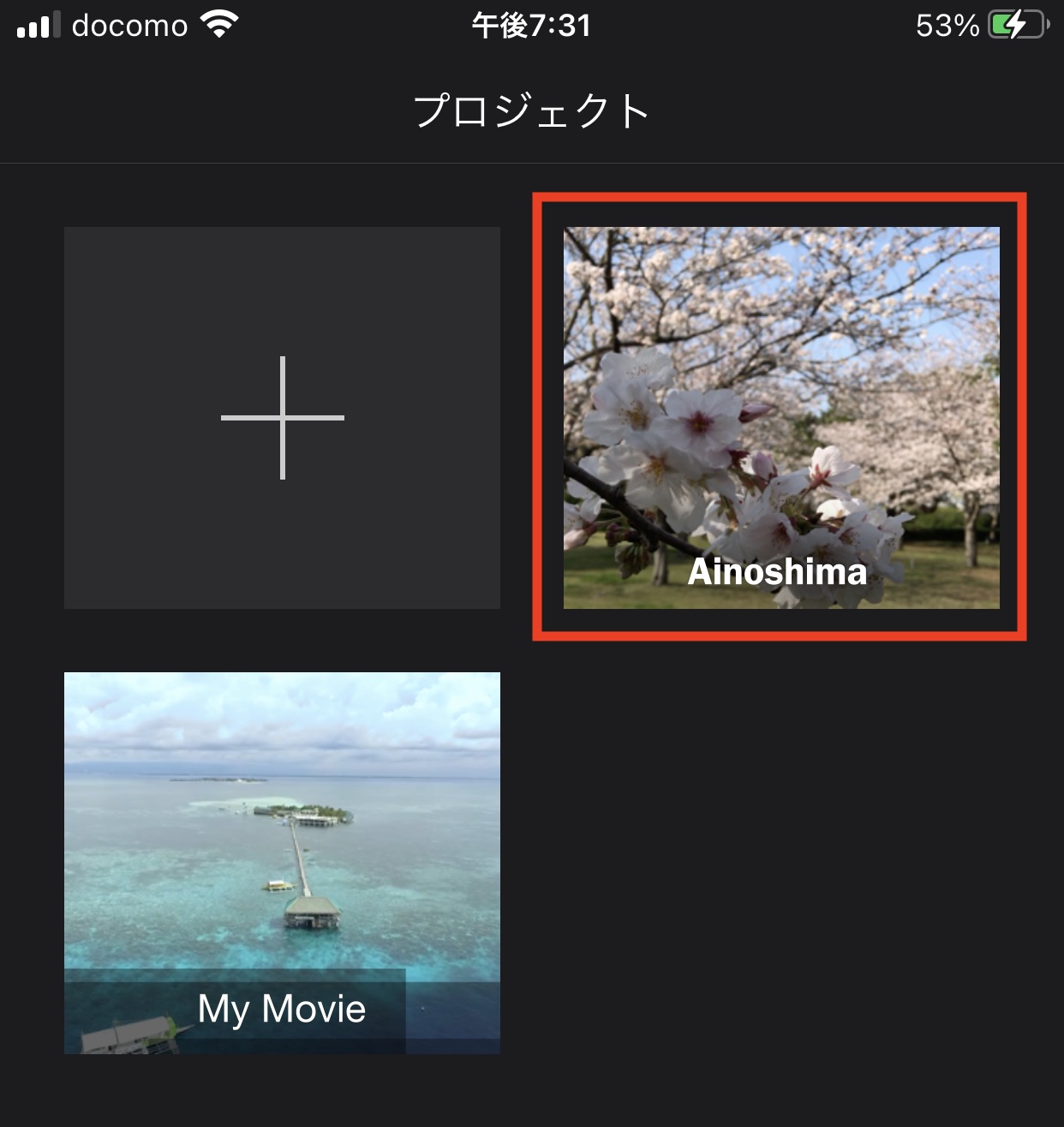Create a new project with the plus tile
1064x1127 pixels.
(282, 418)
